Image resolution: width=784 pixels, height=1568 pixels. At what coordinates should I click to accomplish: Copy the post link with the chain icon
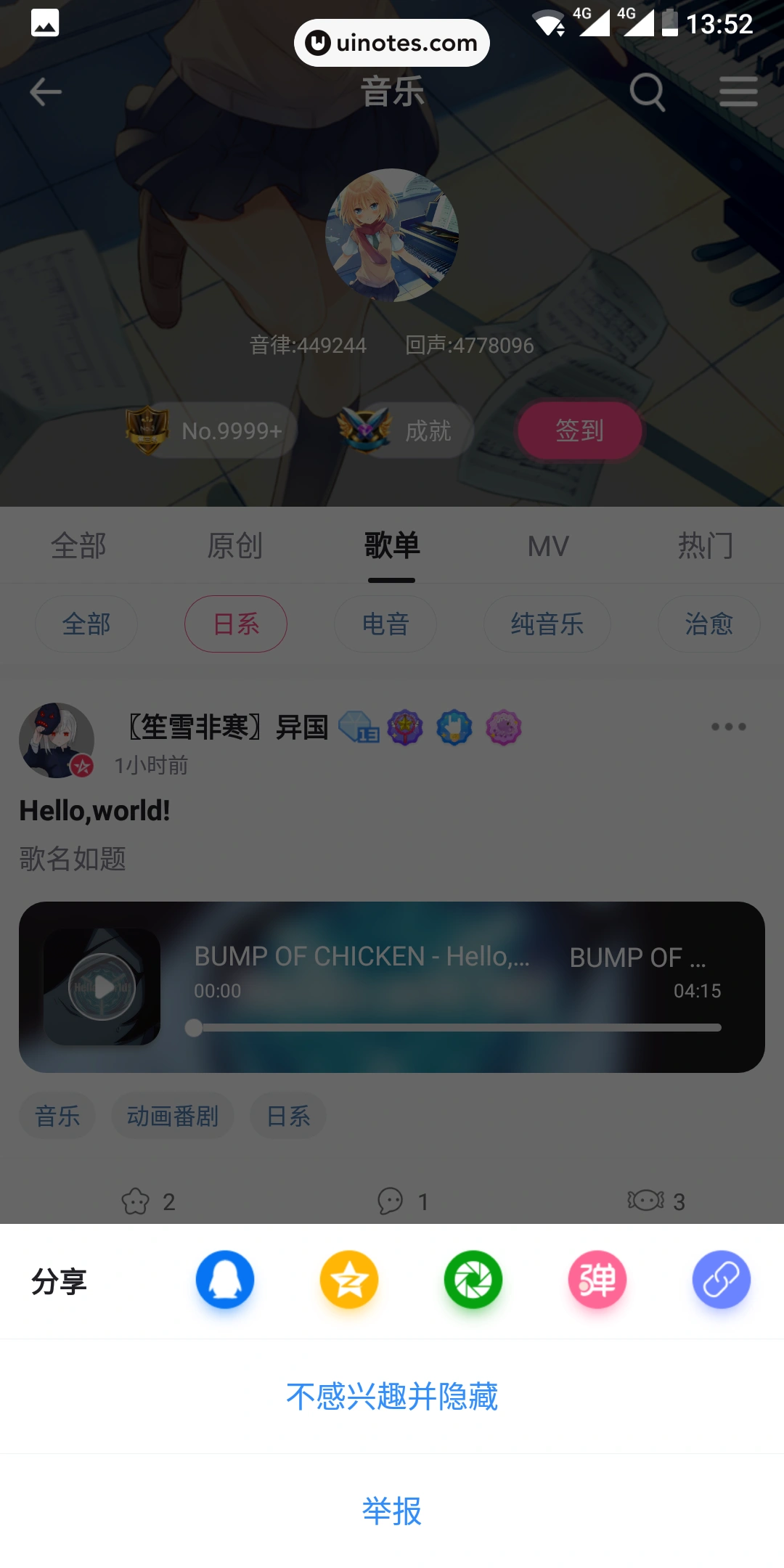point(721,1280)
